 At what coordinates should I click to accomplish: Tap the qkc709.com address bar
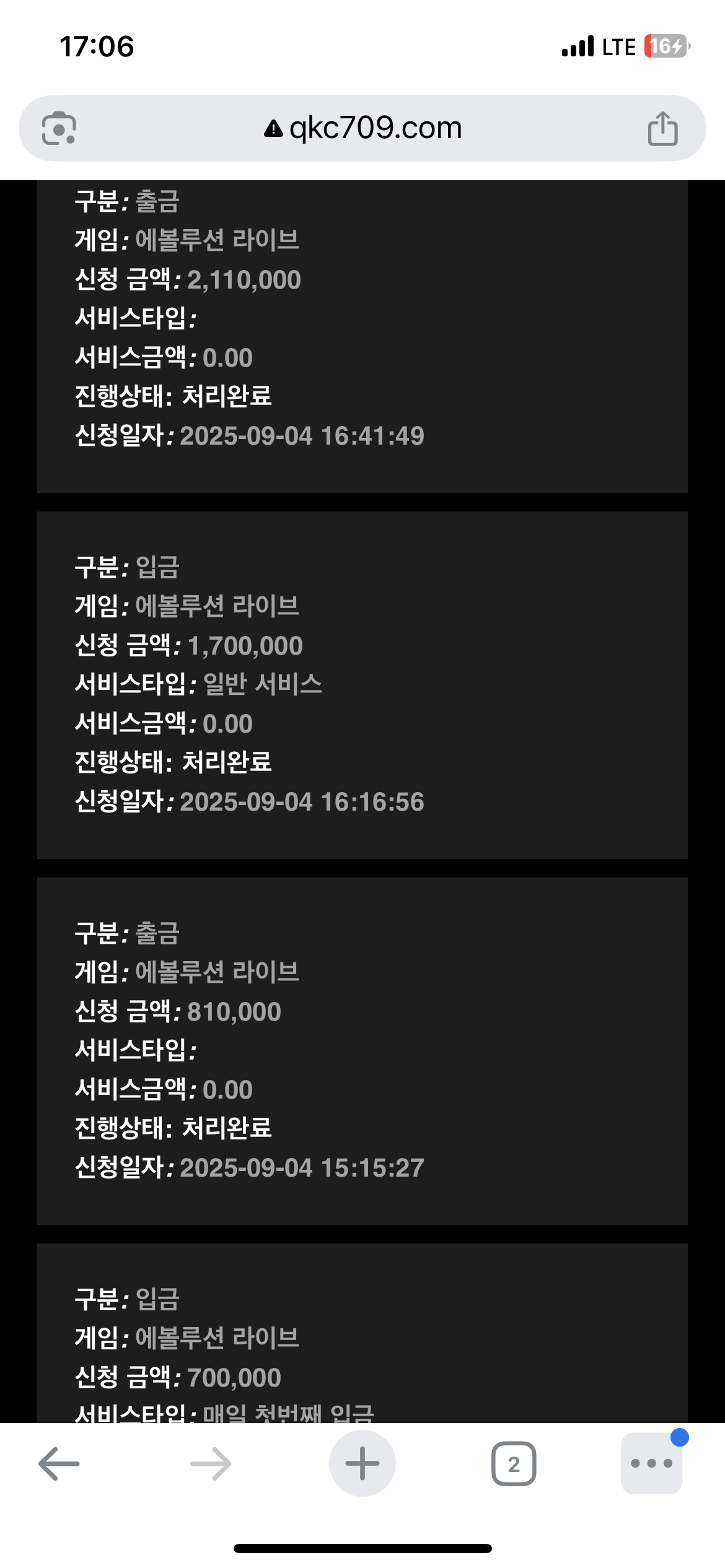click(363, 128)
